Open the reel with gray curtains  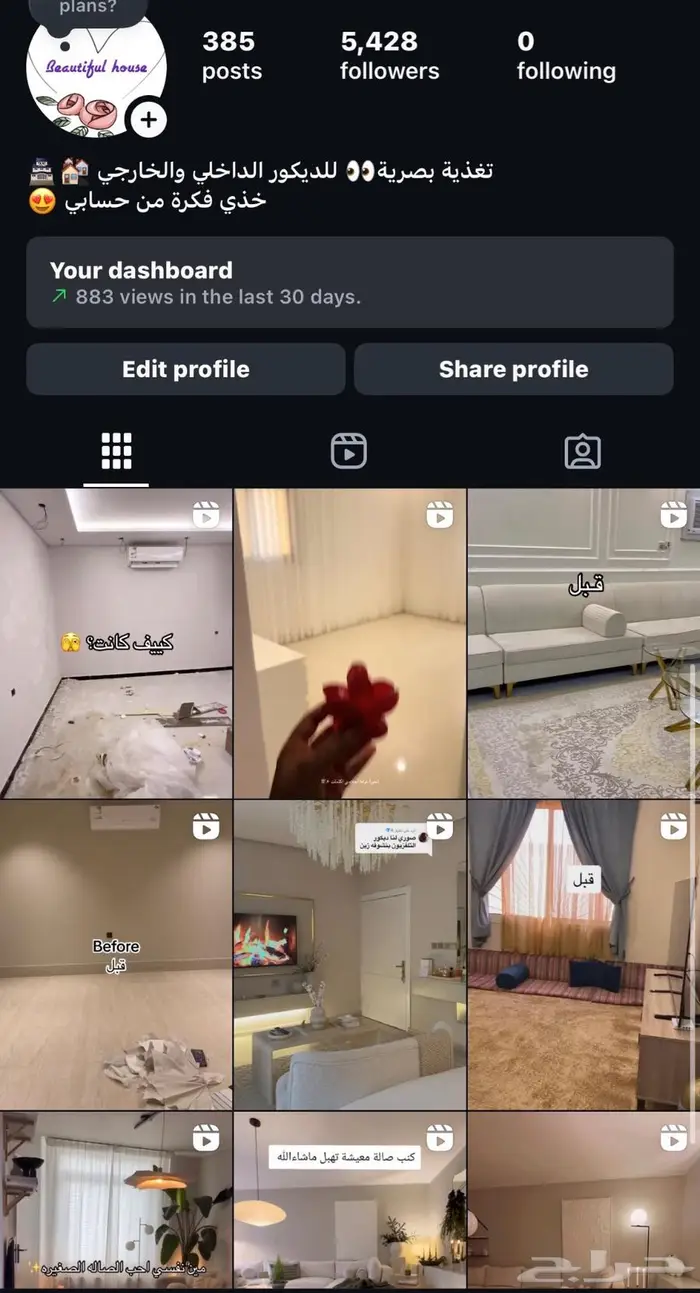click(584, 955)
